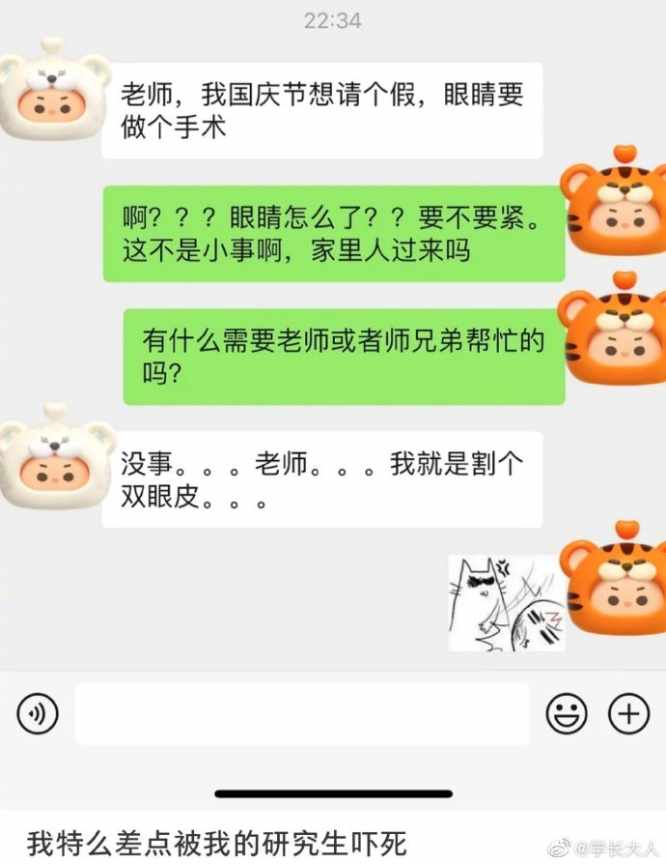Switch to voice message input
The width and height of the screenshot is (666, 864).
(38, 713)
